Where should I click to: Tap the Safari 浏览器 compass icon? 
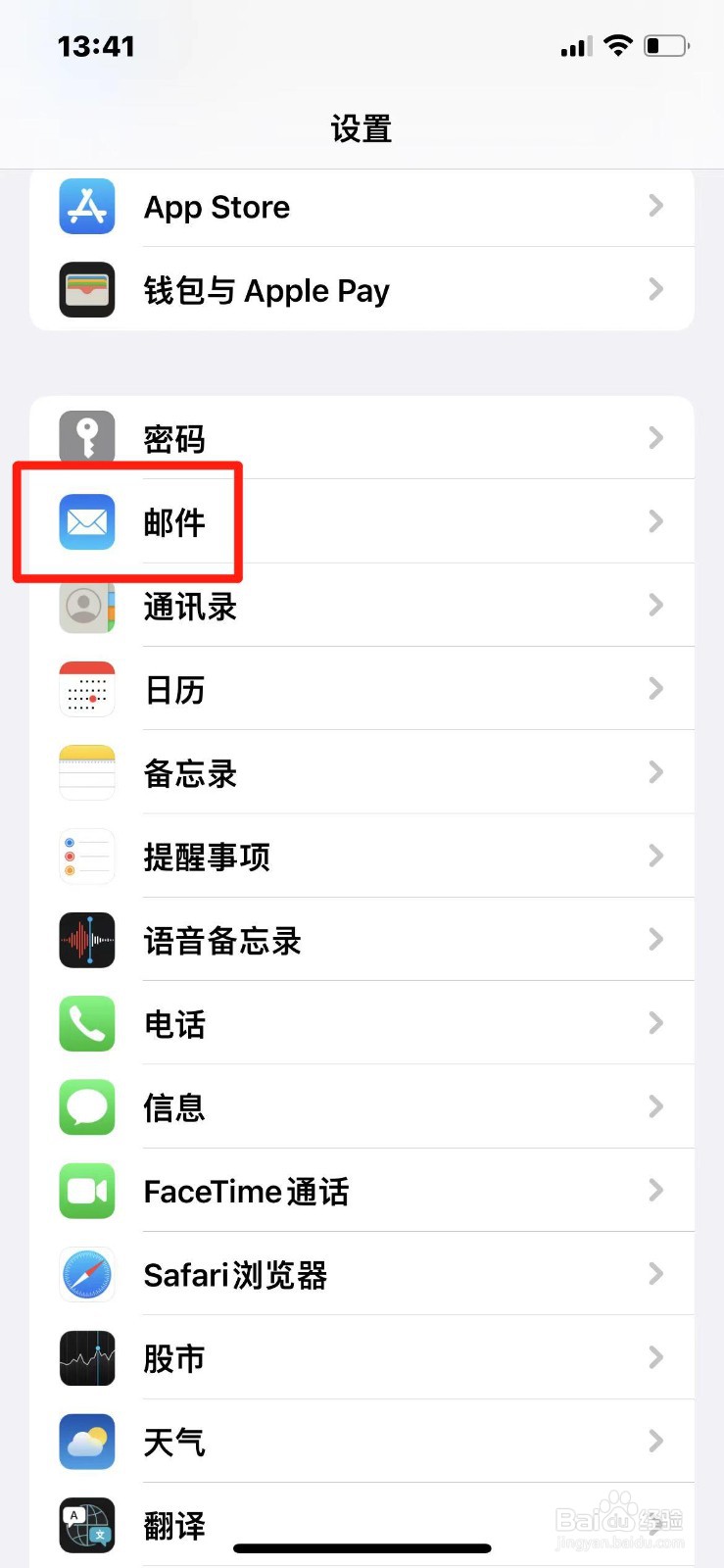86,1274
